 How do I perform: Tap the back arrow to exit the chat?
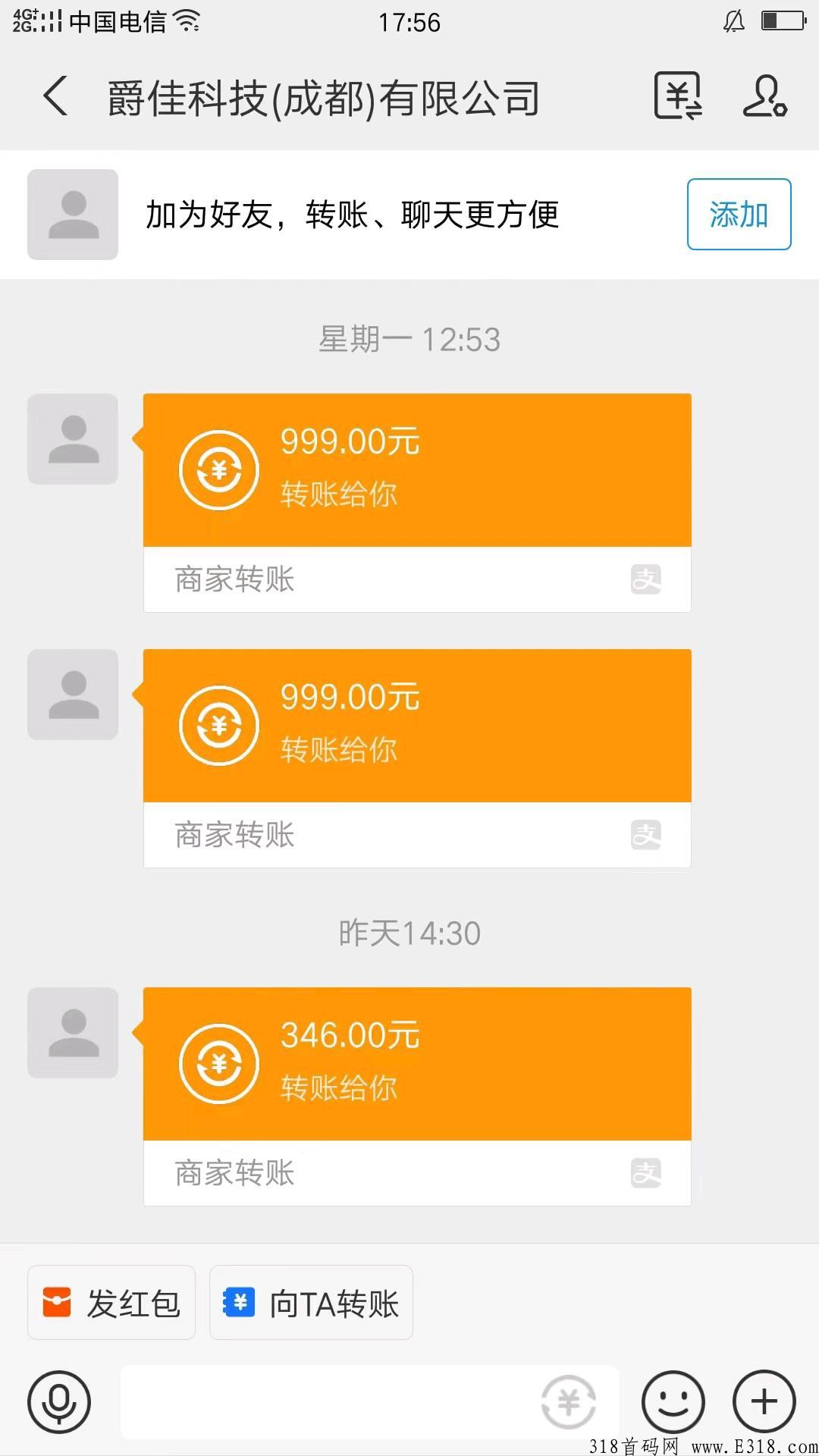click(57, 97)
